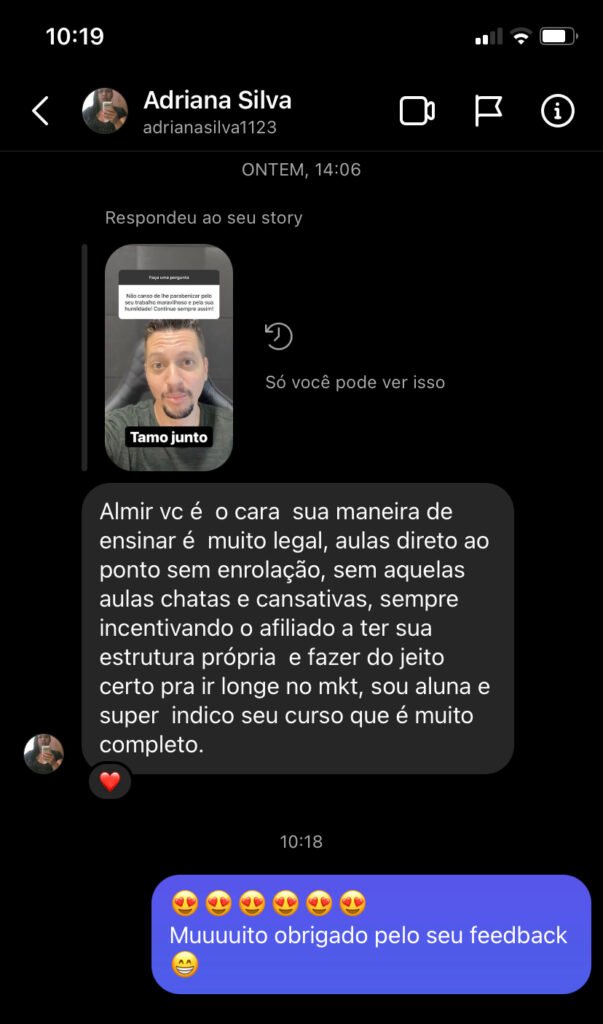Screen dimensions: 603x1024
Task: Flag this conversation
Action: (x=488, y=111)
